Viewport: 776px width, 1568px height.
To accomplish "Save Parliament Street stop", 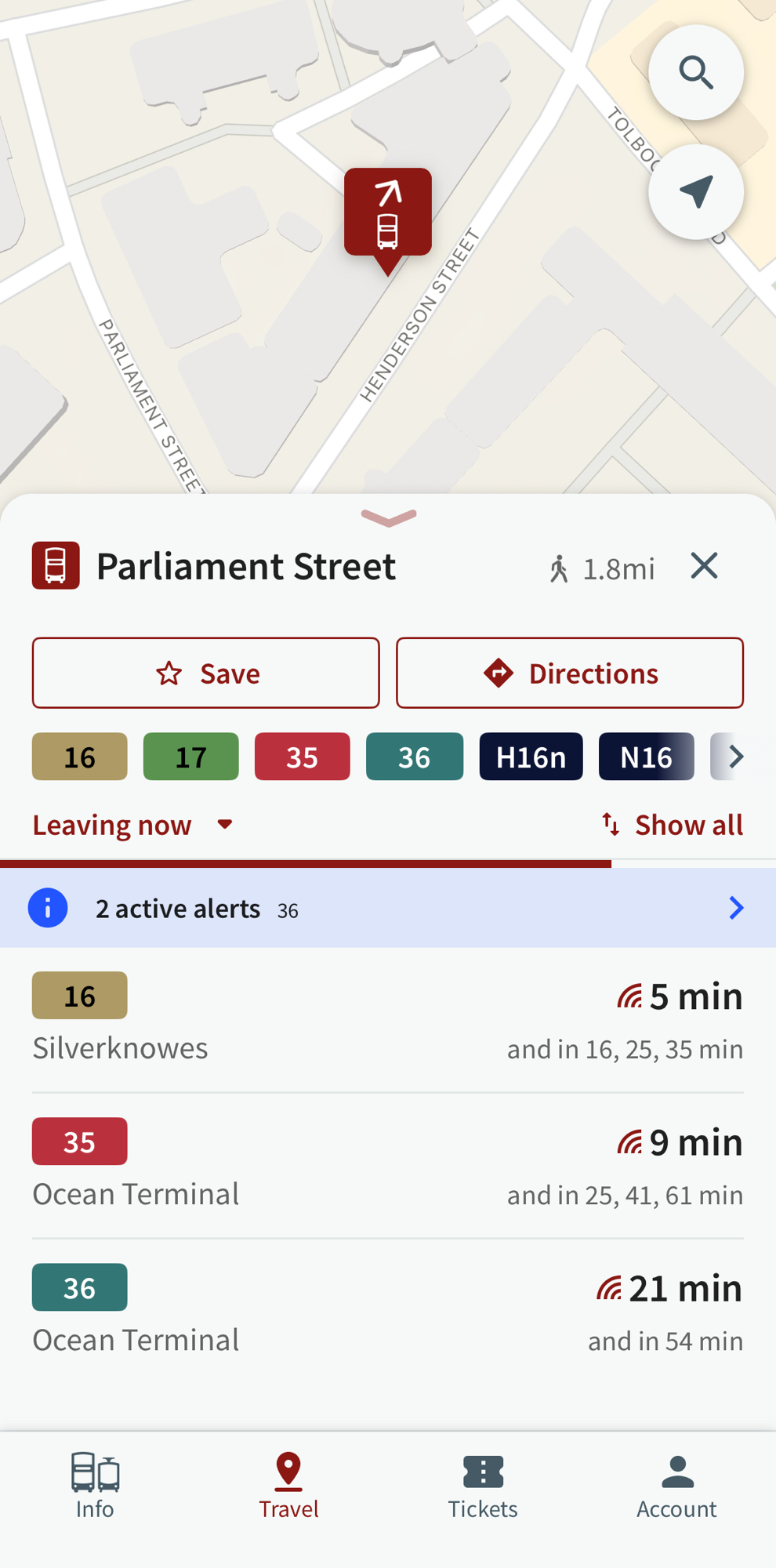I will [205, 673].
